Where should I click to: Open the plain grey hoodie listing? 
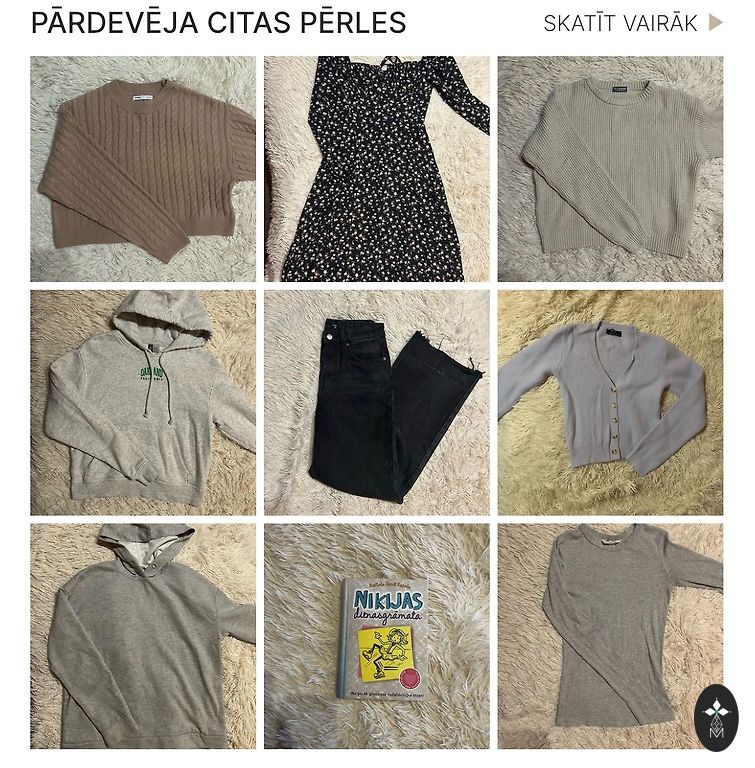click(x=143, y=636)
